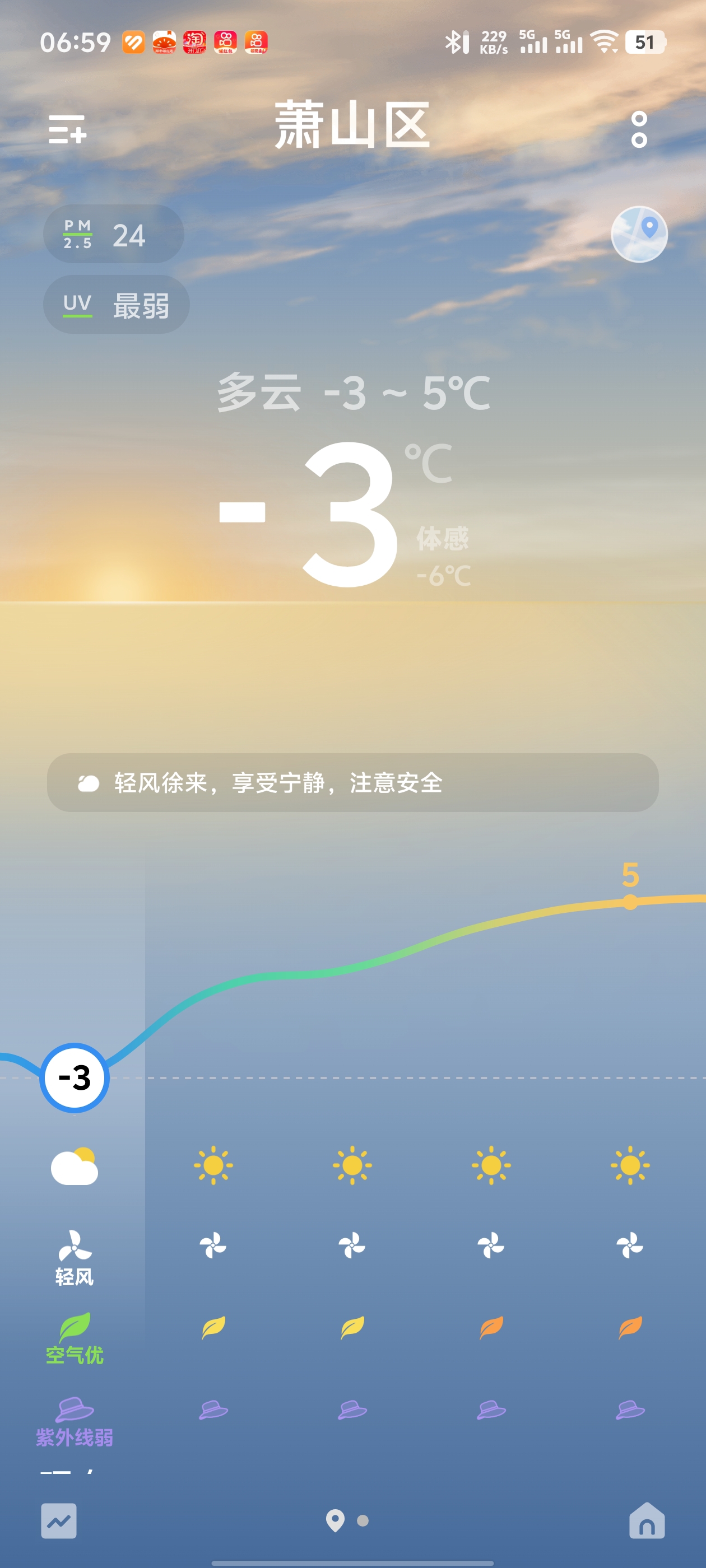Open the trend chart icon
The width and height of the screenshot is (706, 1568).
click(59, 1520)
